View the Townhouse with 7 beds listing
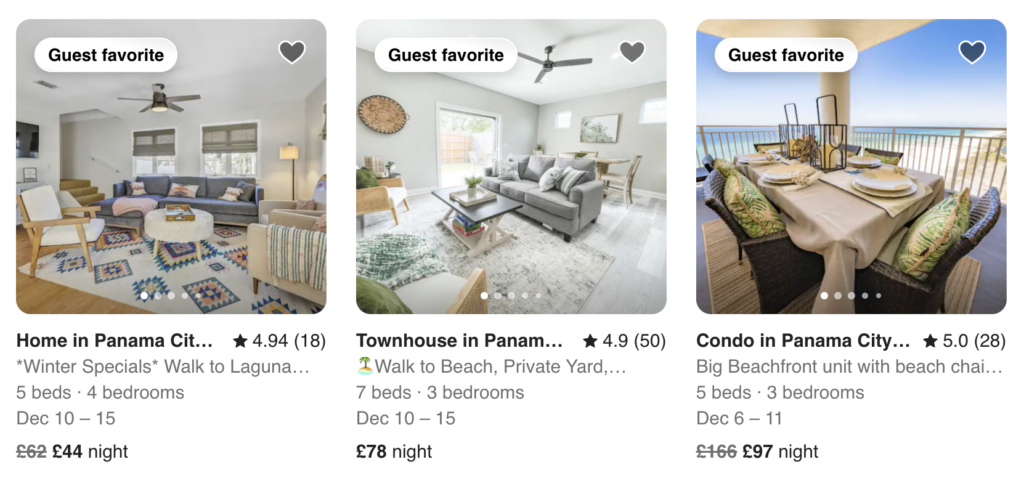The width and height of the screenshot is (1024, 478). tap(460, 340)
